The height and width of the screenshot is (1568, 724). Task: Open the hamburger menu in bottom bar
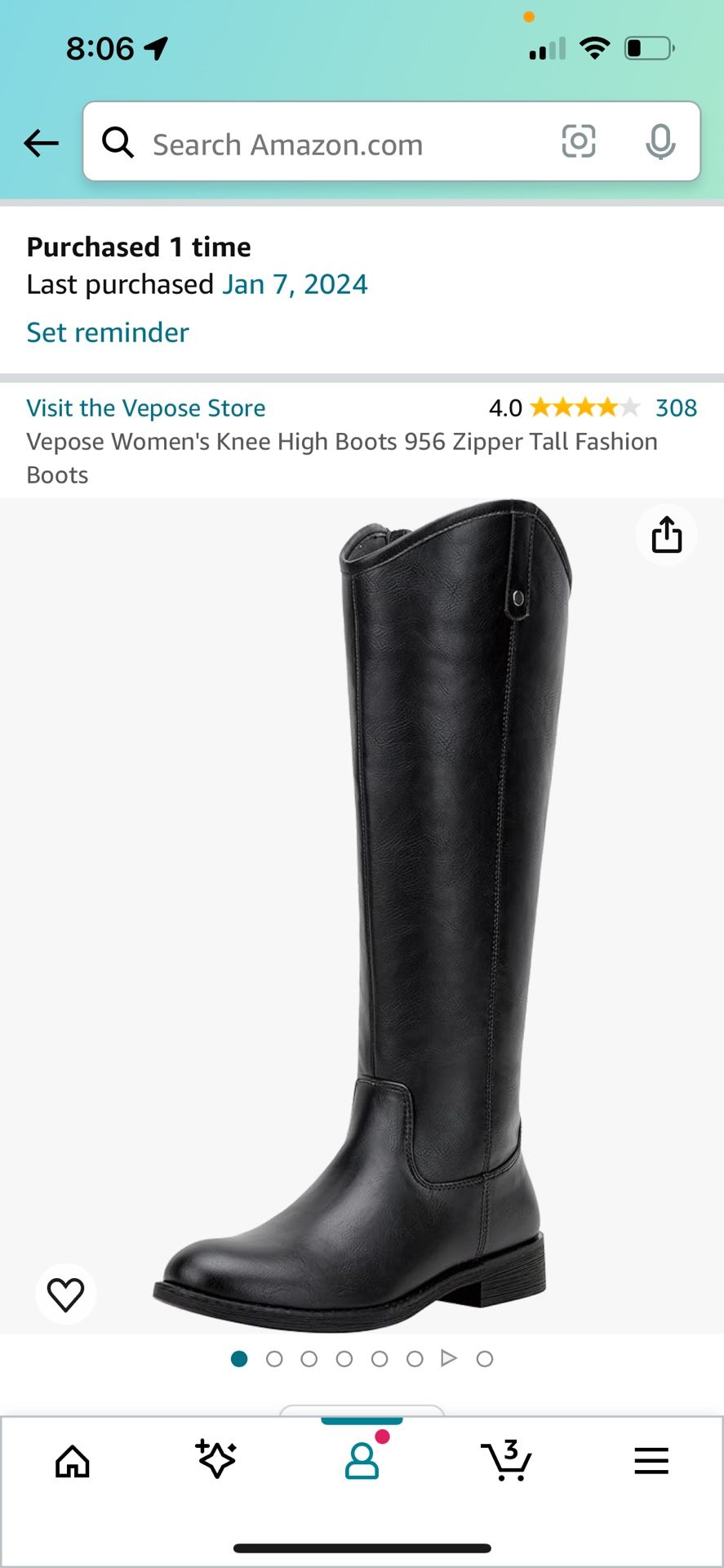click(x=651, y=1461)
